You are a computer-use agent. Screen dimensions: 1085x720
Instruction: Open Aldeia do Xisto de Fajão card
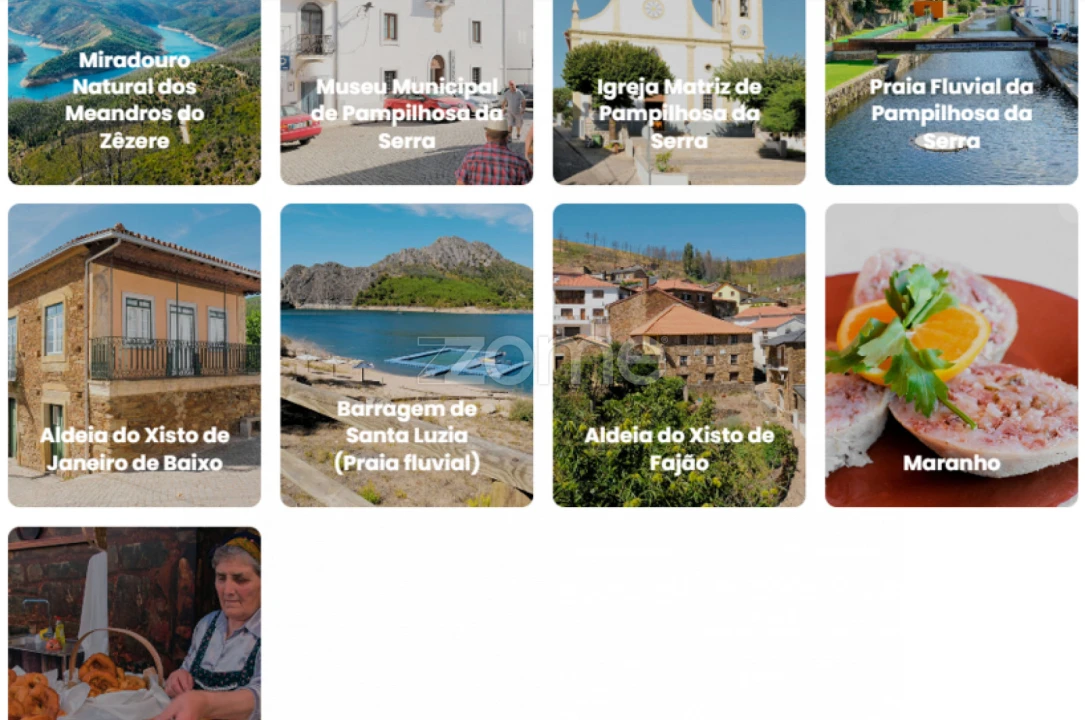[x=678, y=355]
